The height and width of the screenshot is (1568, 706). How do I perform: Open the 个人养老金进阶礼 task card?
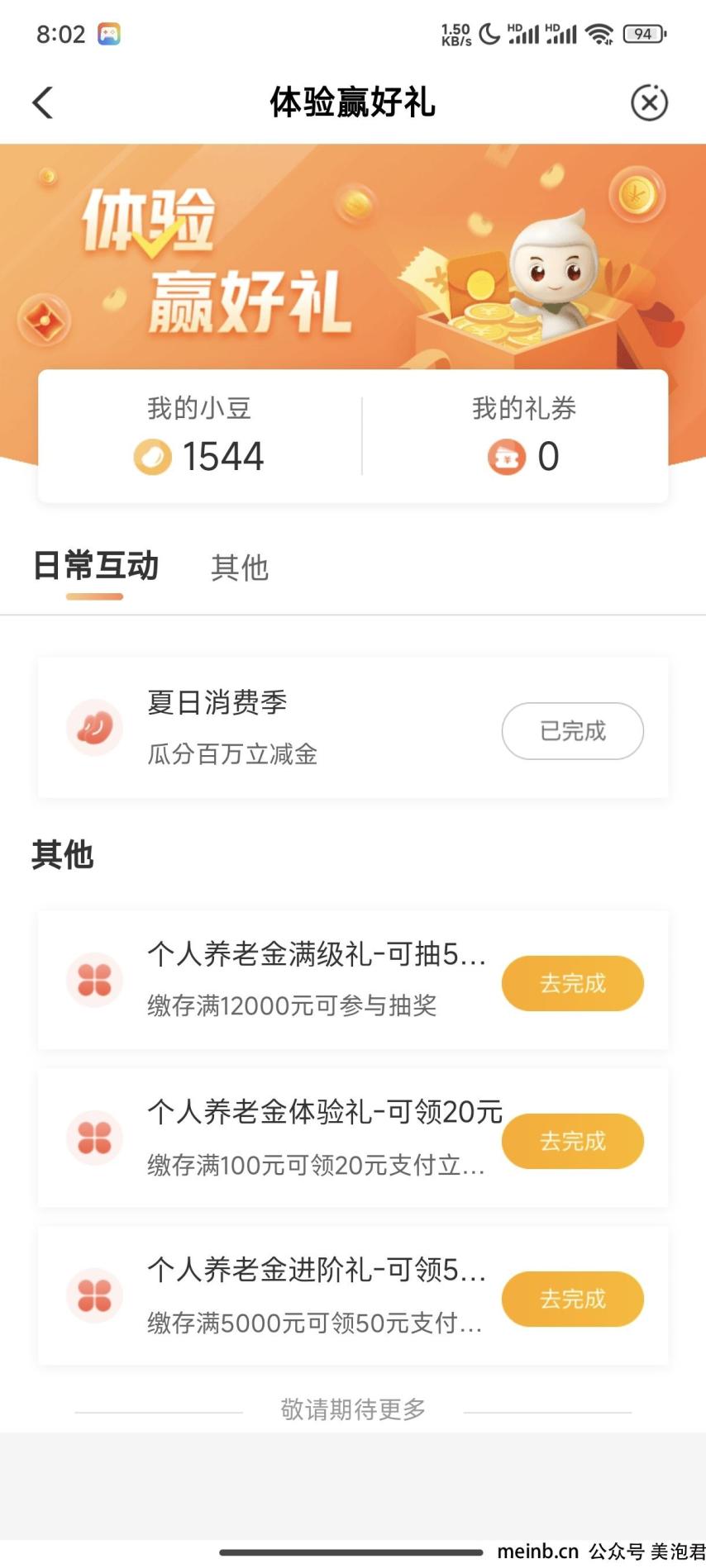[353, 1295]
